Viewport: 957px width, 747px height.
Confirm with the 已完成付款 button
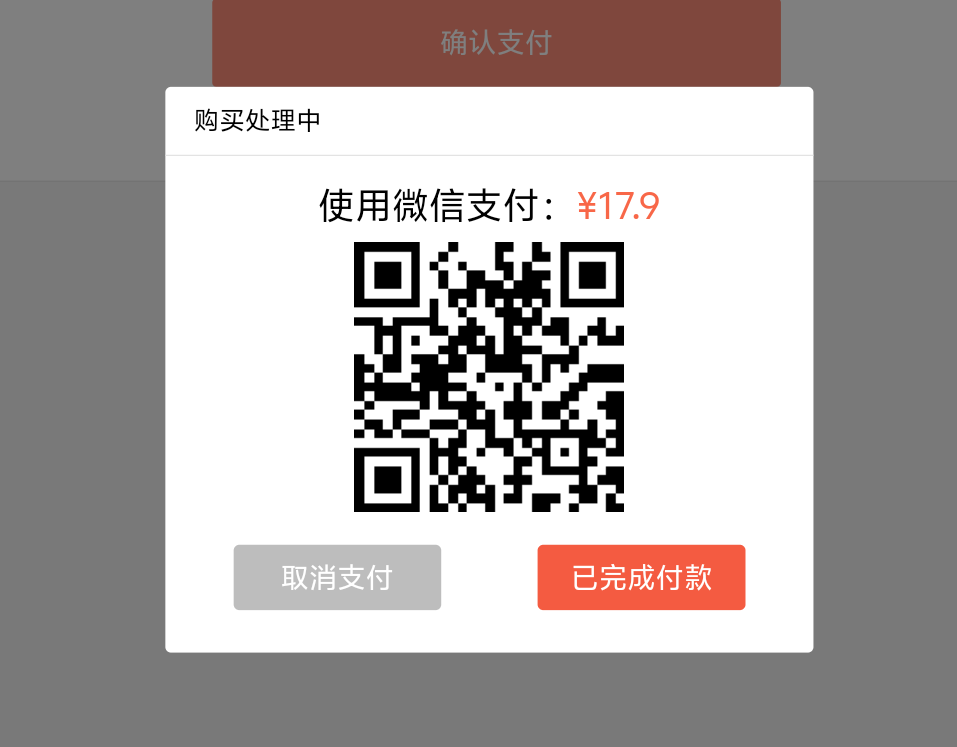coord(641,577)
